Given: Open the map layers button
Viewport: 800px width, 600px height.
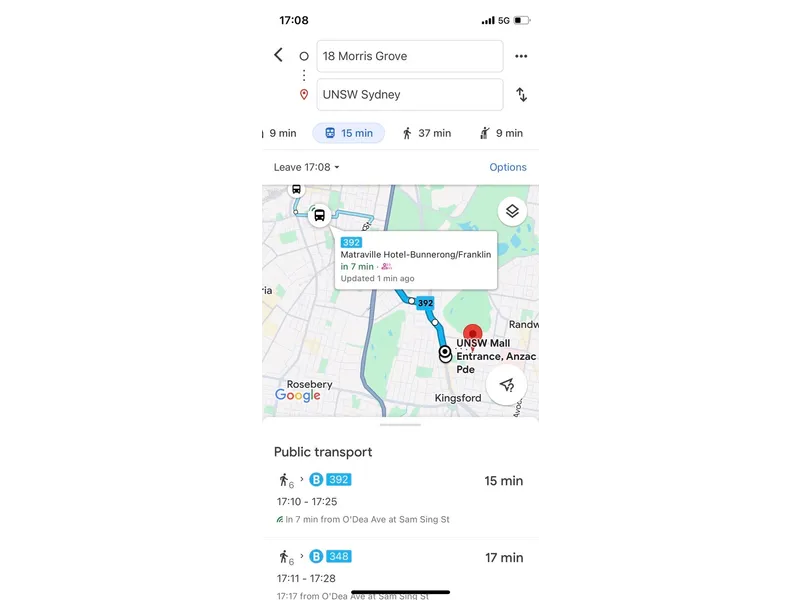Looking at the screenshot, I should pos(511,211).
